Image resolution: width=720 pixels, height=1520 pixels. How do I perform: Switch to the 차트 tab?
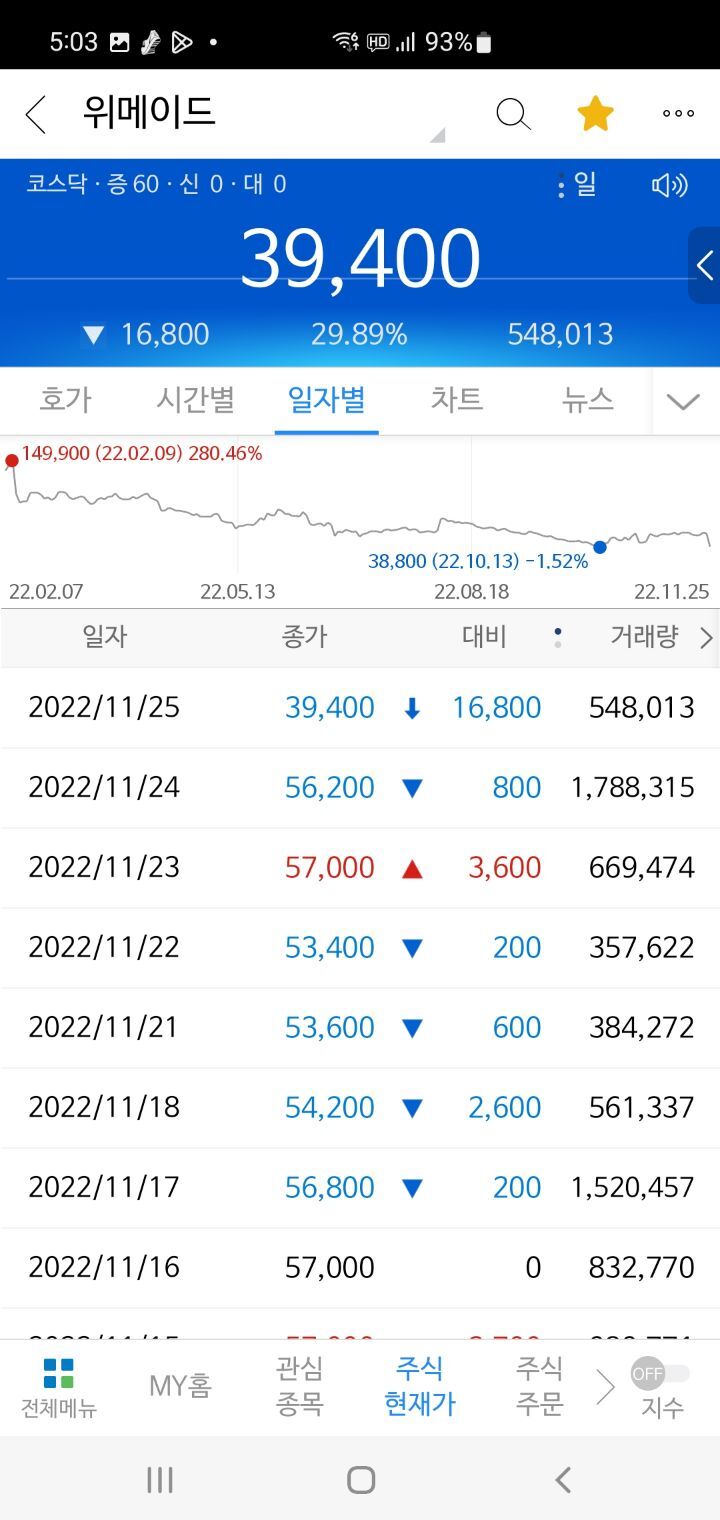[457, 400]
